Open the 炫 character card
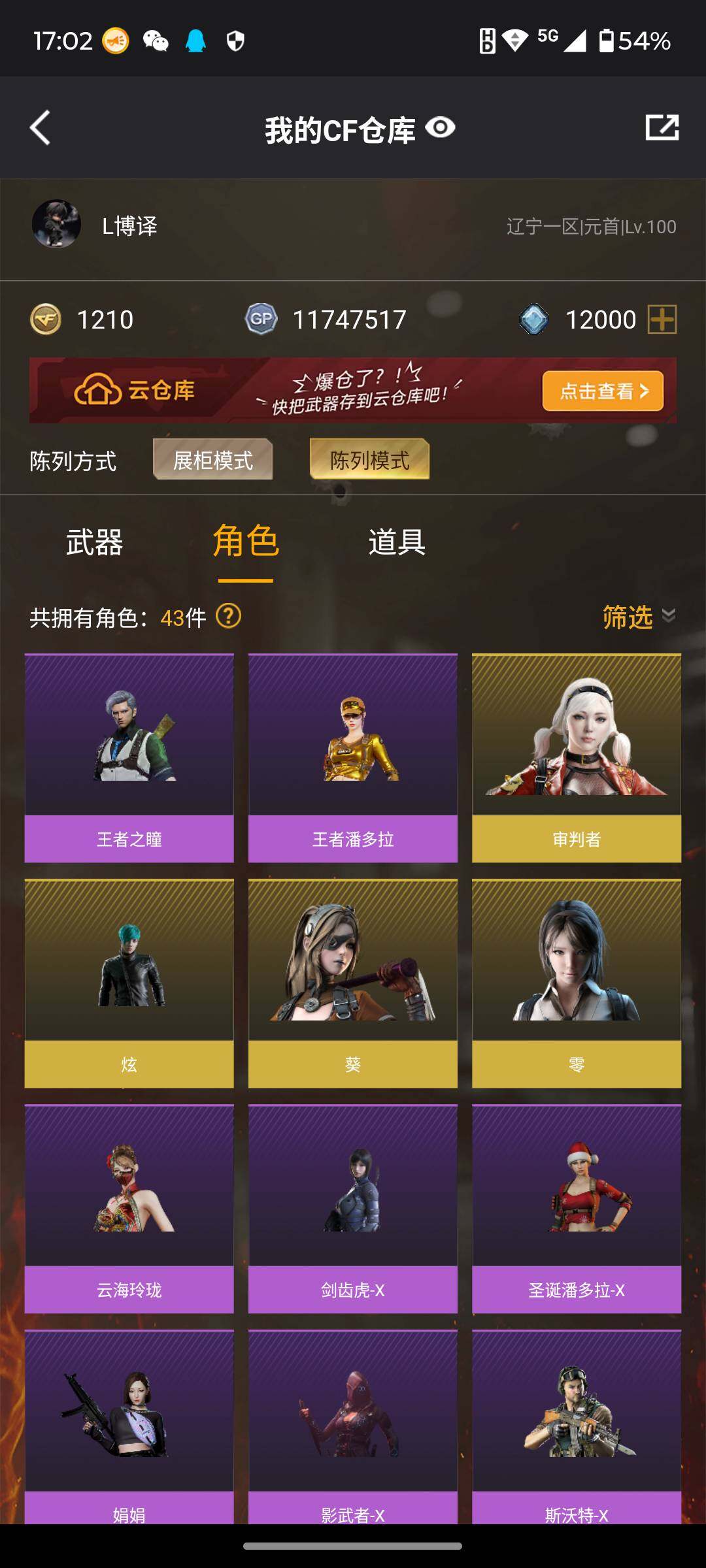Screen dimensions: 706x1568 [129, 983]
